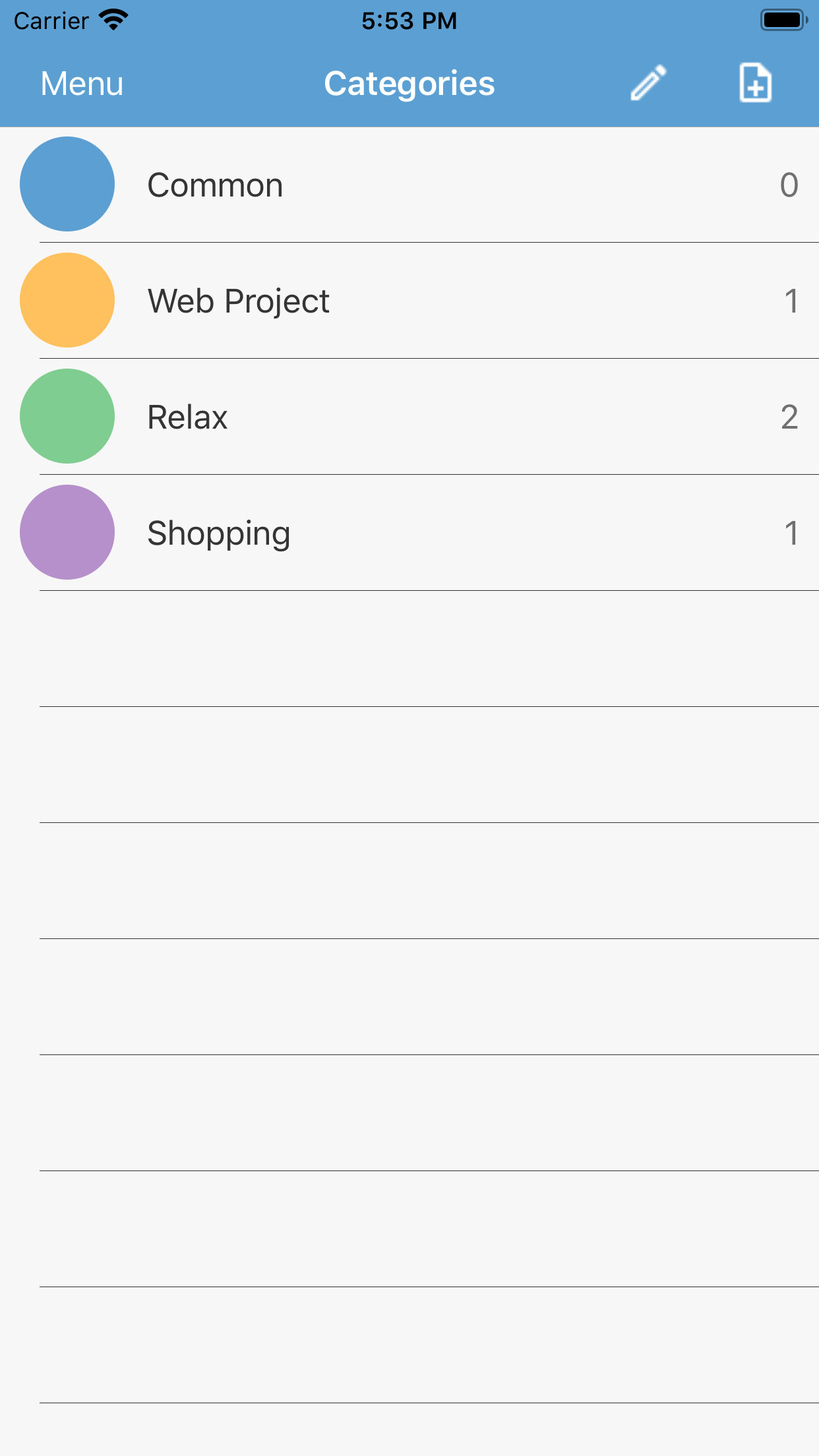Viewport: 819px width, 1456px height.
Task: Select the orange circle next to Web Project
Action: pyautogui.click(x=67, y=300)
